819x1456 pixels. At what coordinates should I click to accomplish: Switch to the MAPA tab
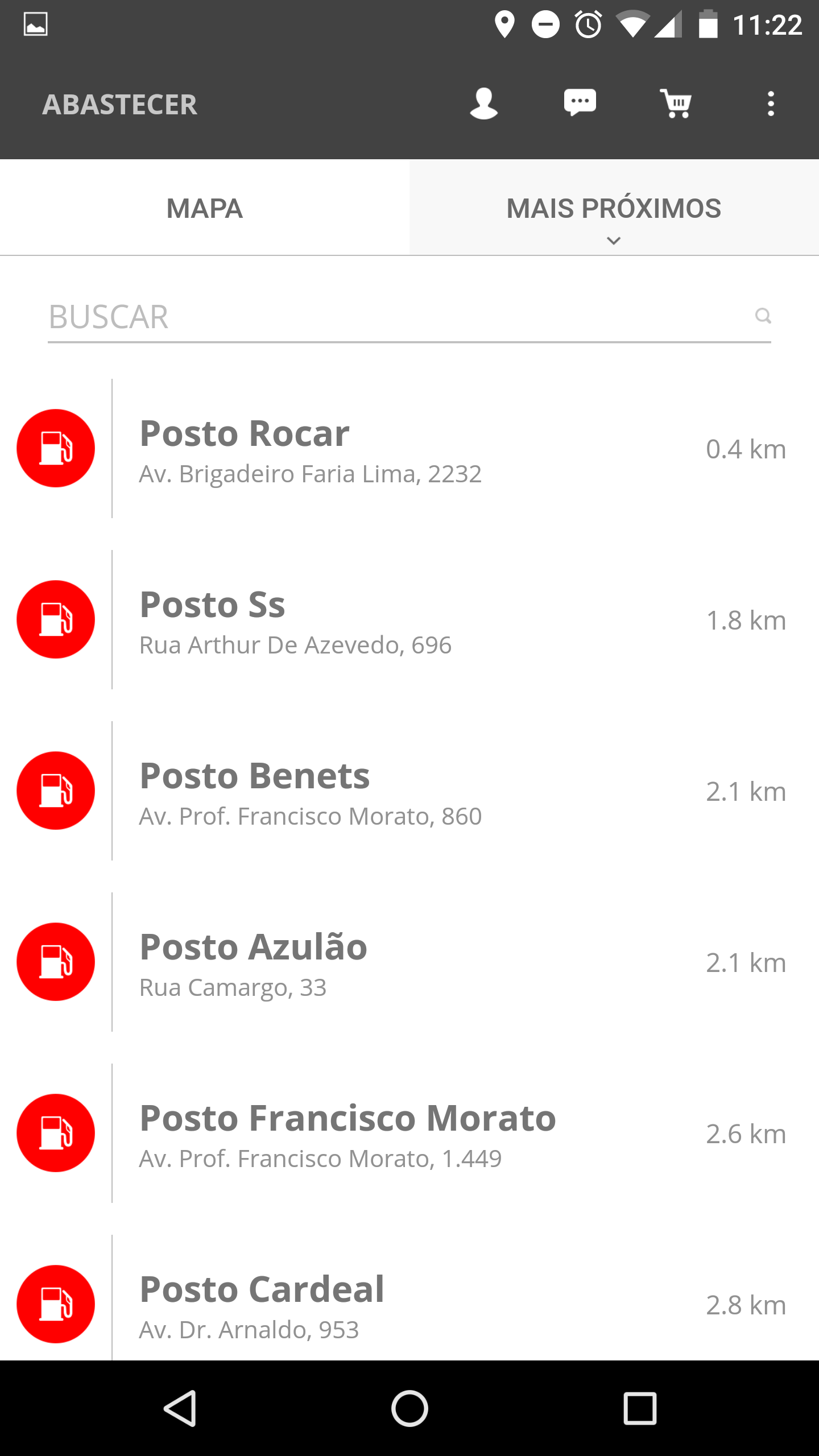[205, 208]
